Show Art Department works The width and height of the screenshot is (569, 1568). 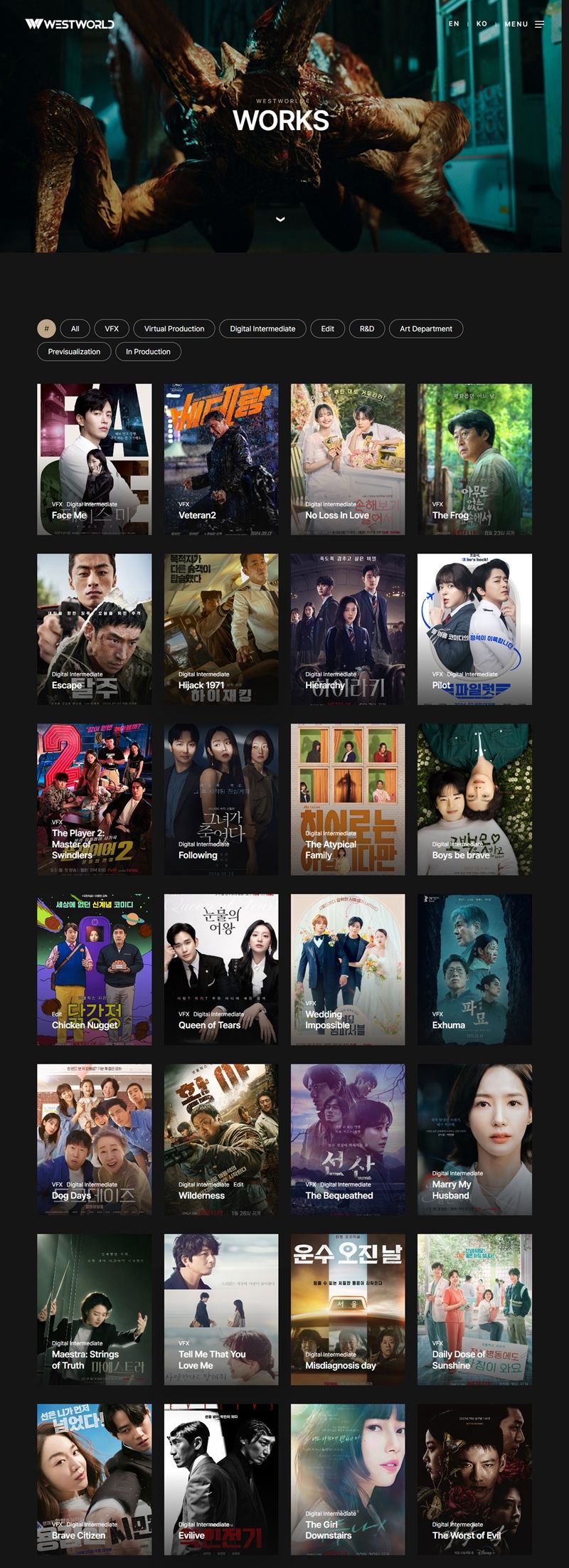(426, 329)
